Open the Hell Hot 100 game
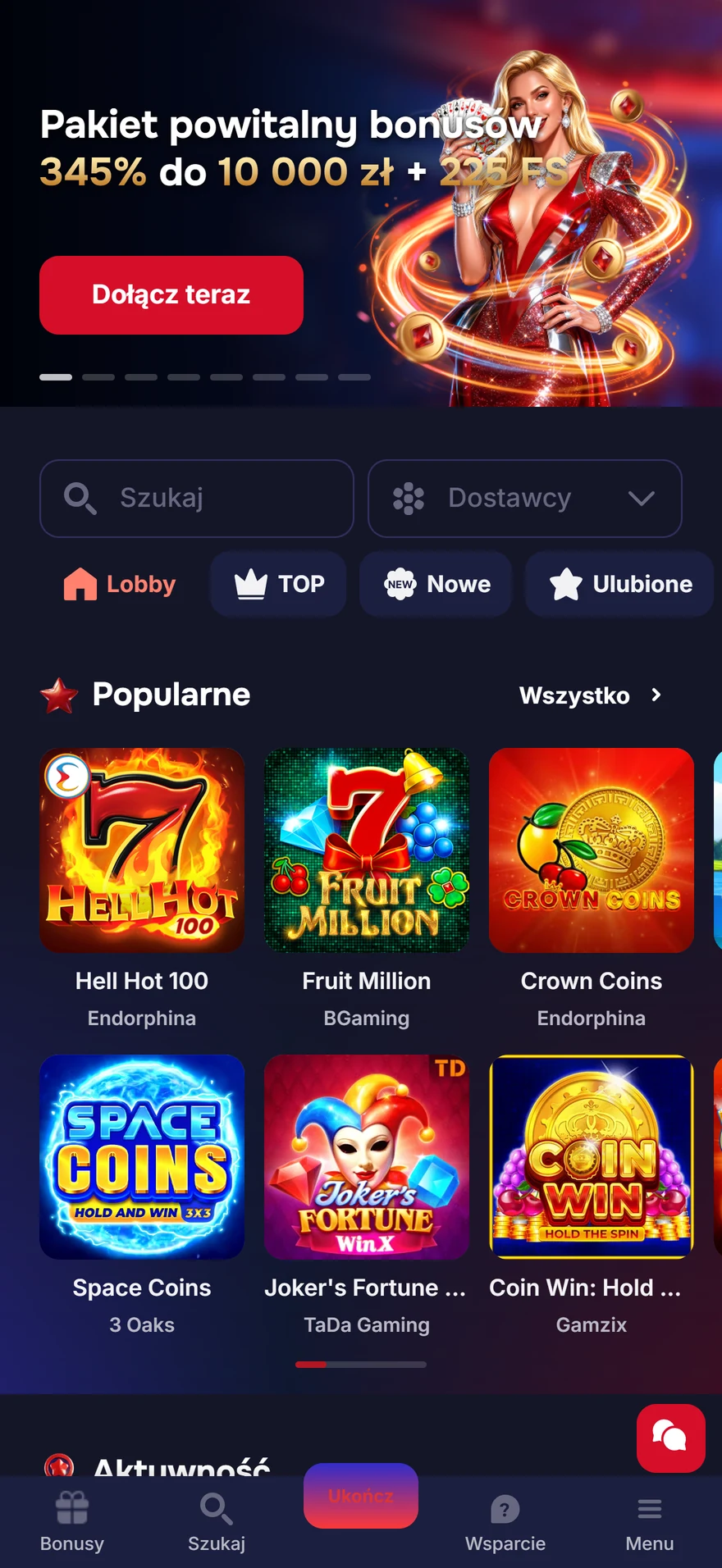 coord(142,850)
